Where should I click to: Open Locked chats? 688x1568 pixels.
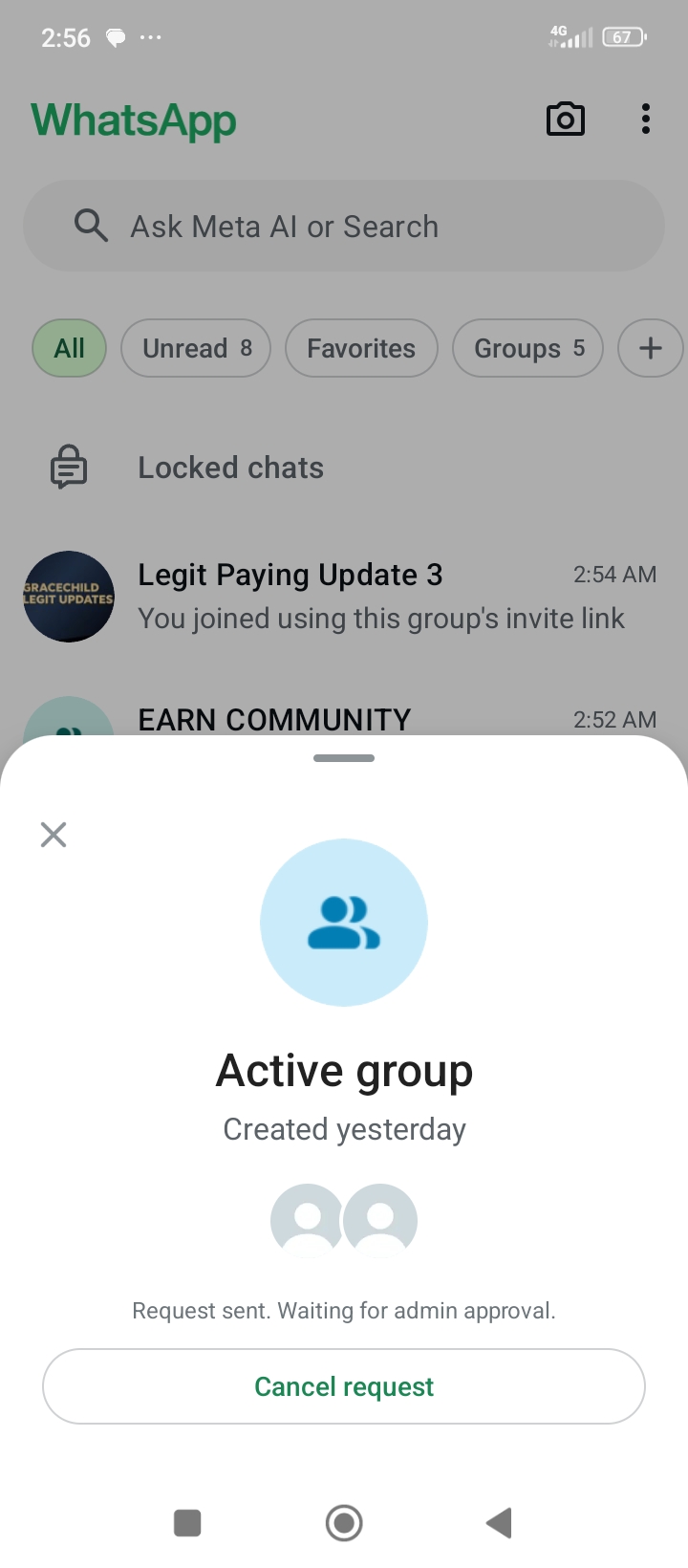coord(230,468)
